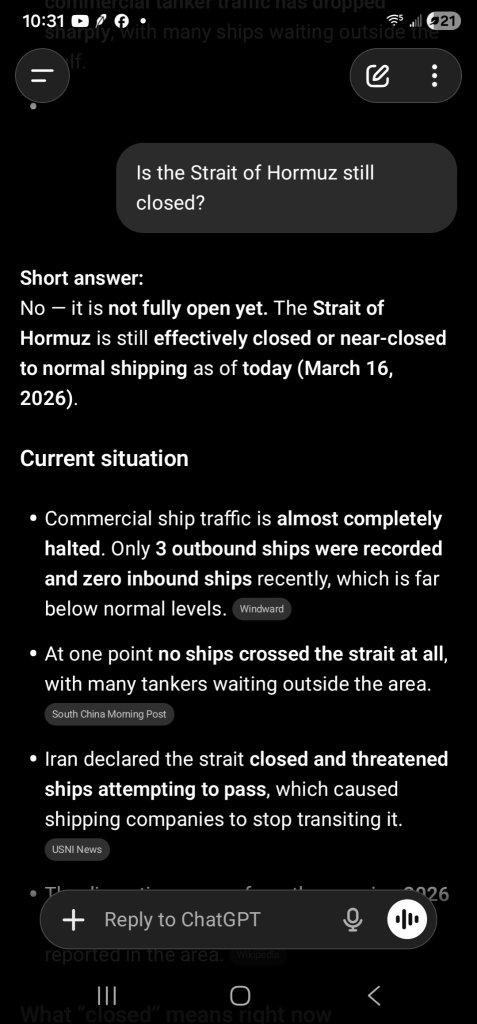This screenshot has height=1024, width=477.
Task: Start voice mode with the waveform button
Action: tap(407, 920)
